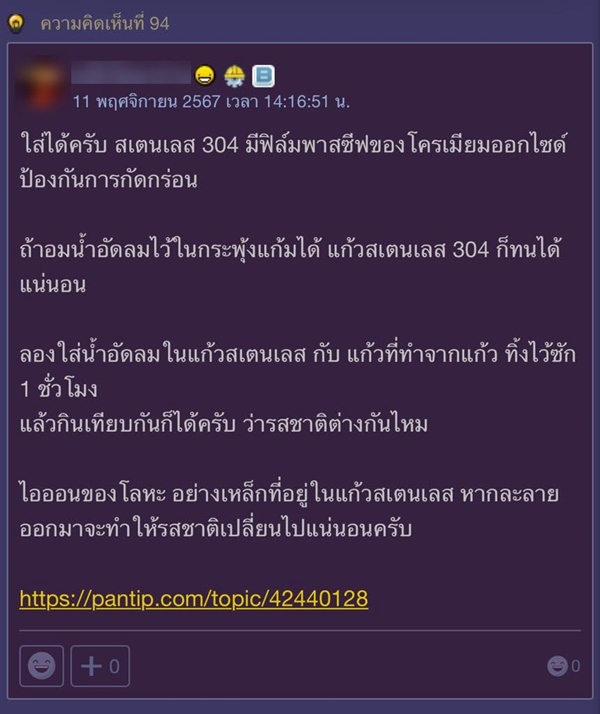
Task: Tap the smiley emotion reaction button
Action: pyautogui.click(x=42, y=666)
